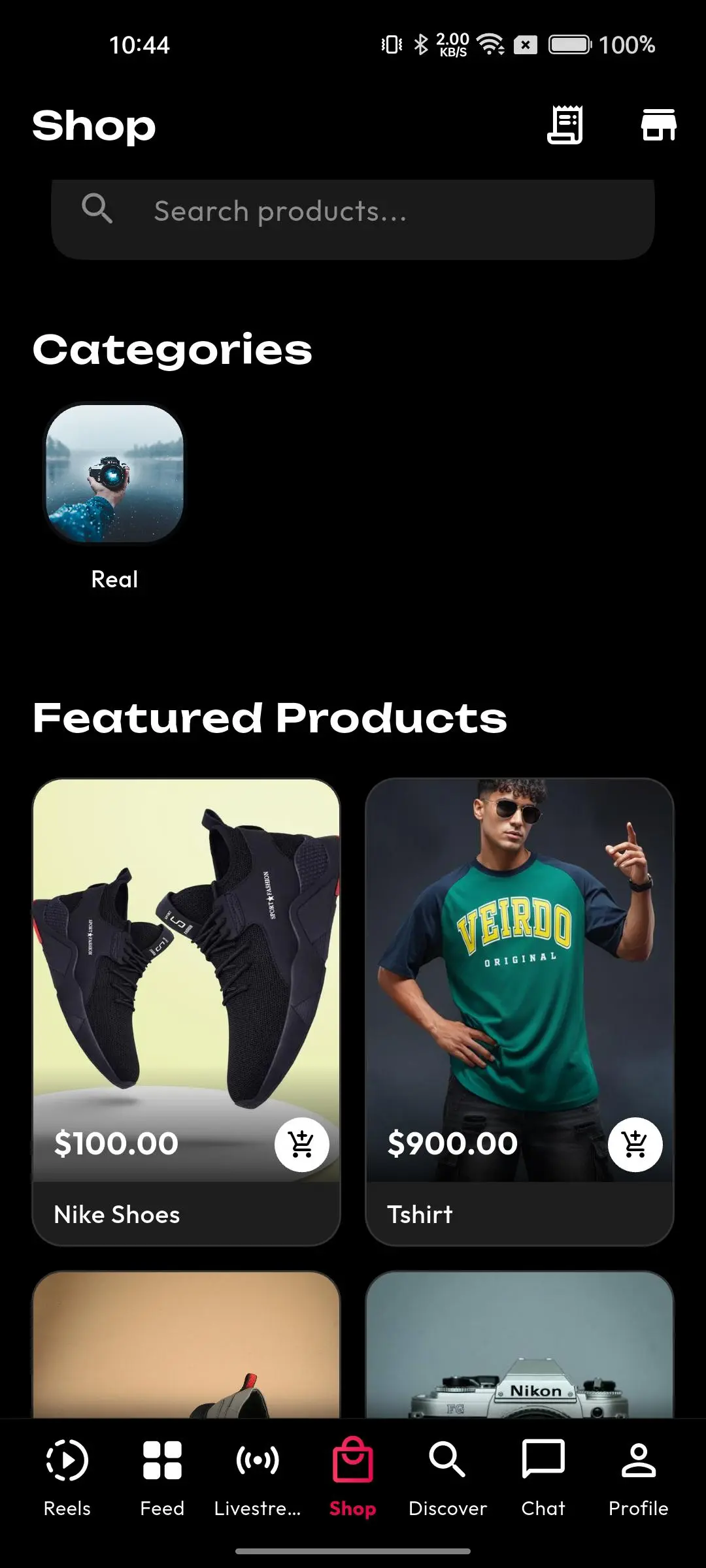Open the orders receipt icon

[x=565, y=124]
